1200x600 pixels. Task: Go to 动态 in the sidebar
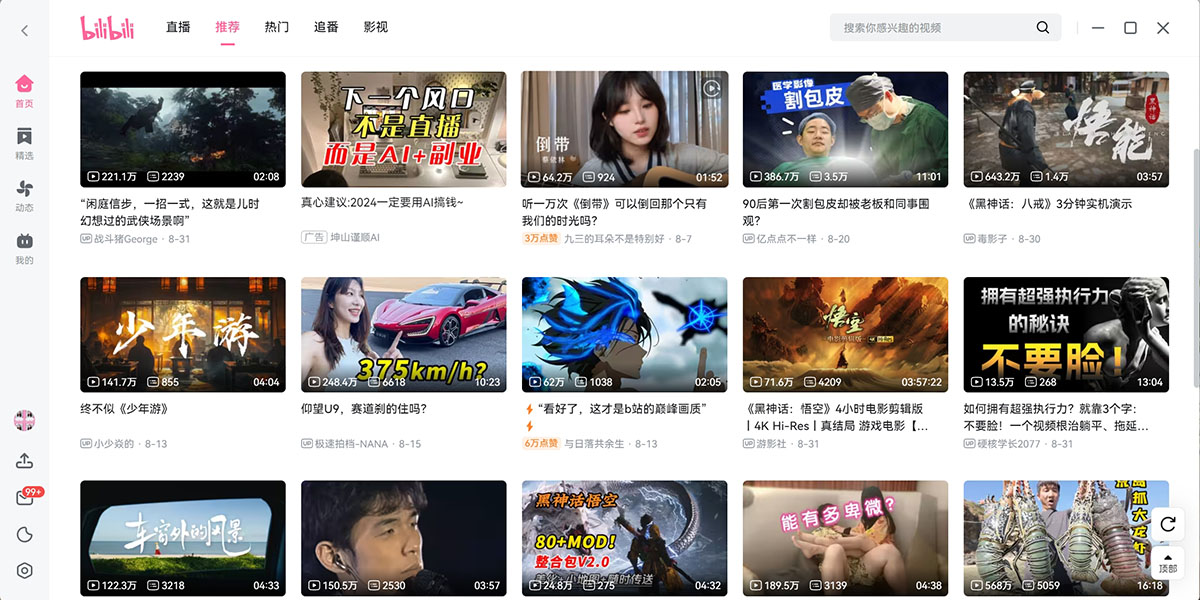25,194
